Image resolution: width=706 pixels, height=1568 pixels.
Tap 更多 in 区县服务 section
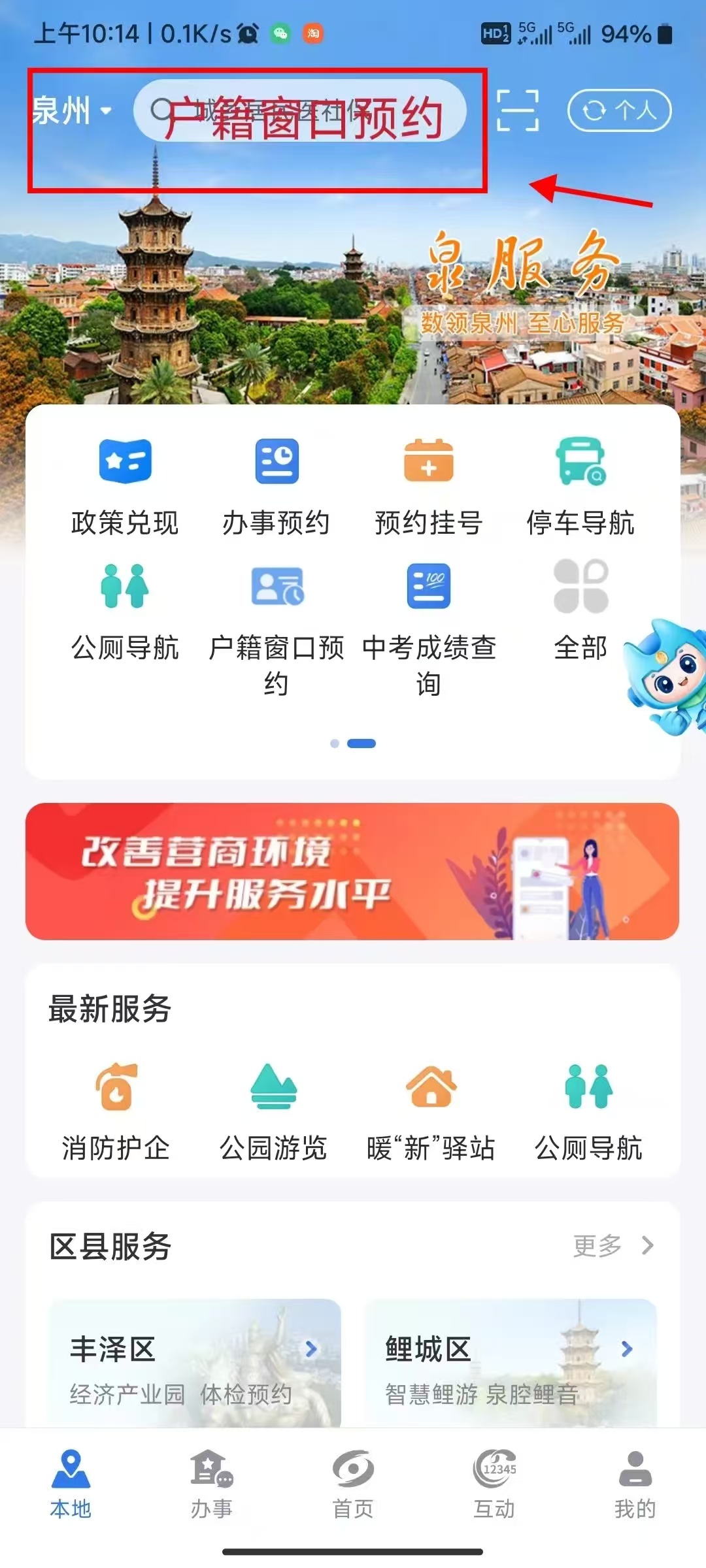612,1245
